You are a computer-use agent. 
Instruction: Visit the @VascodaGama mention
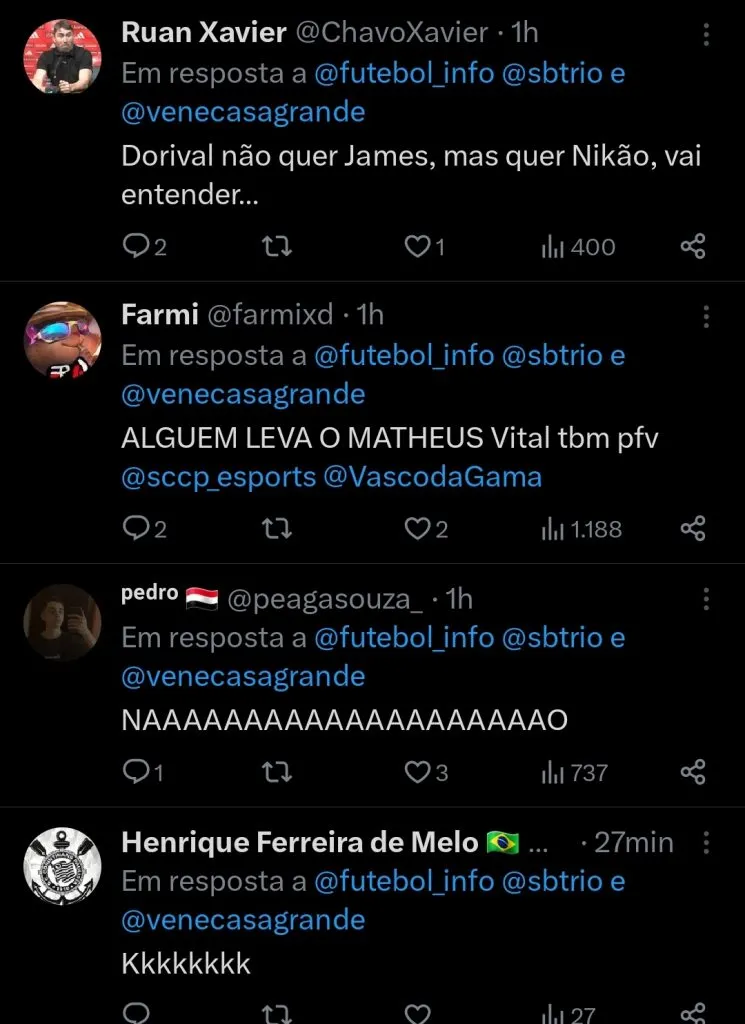point(443,476)
